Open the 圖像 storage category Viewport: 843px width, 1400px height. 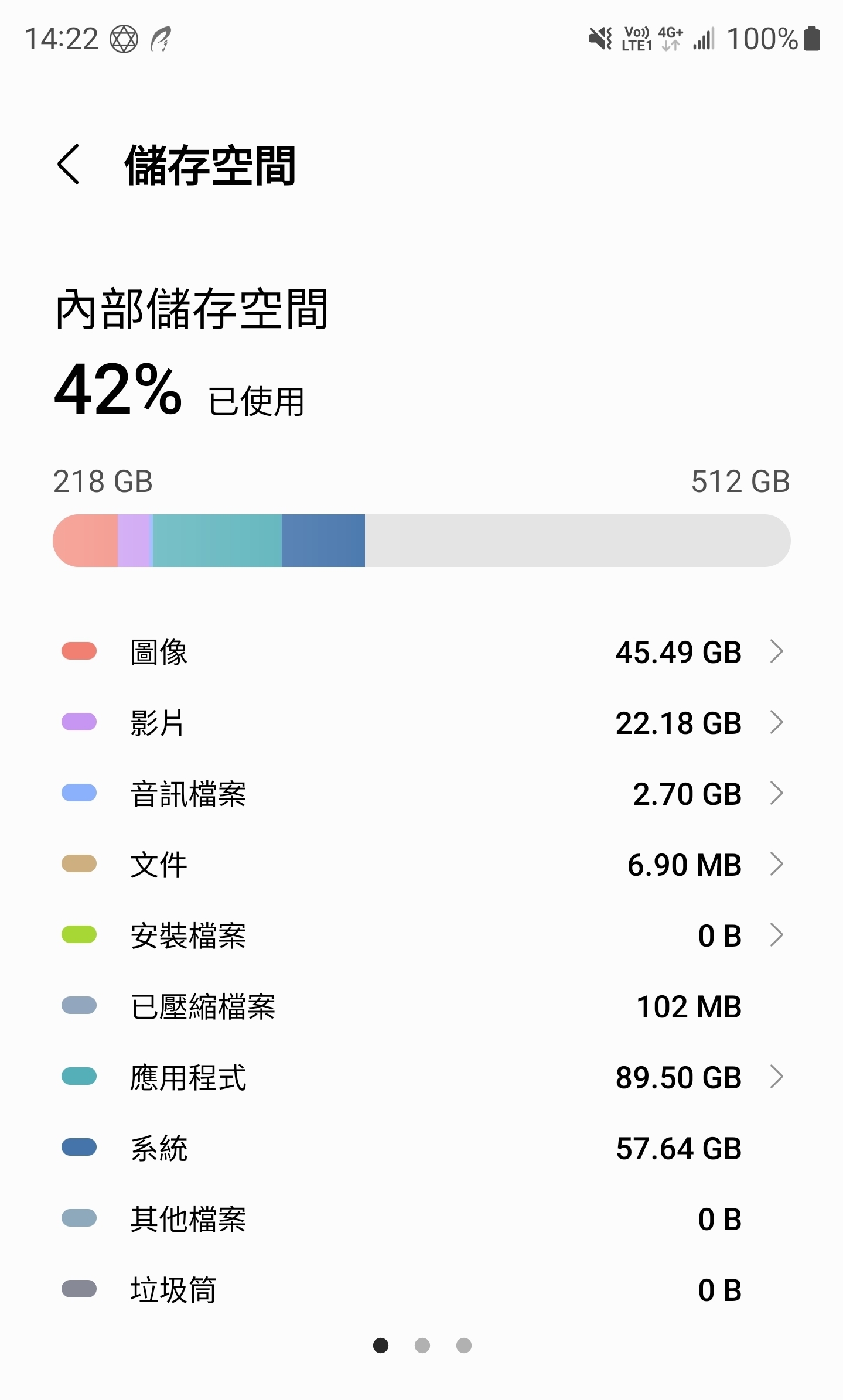tap(422, 651)
